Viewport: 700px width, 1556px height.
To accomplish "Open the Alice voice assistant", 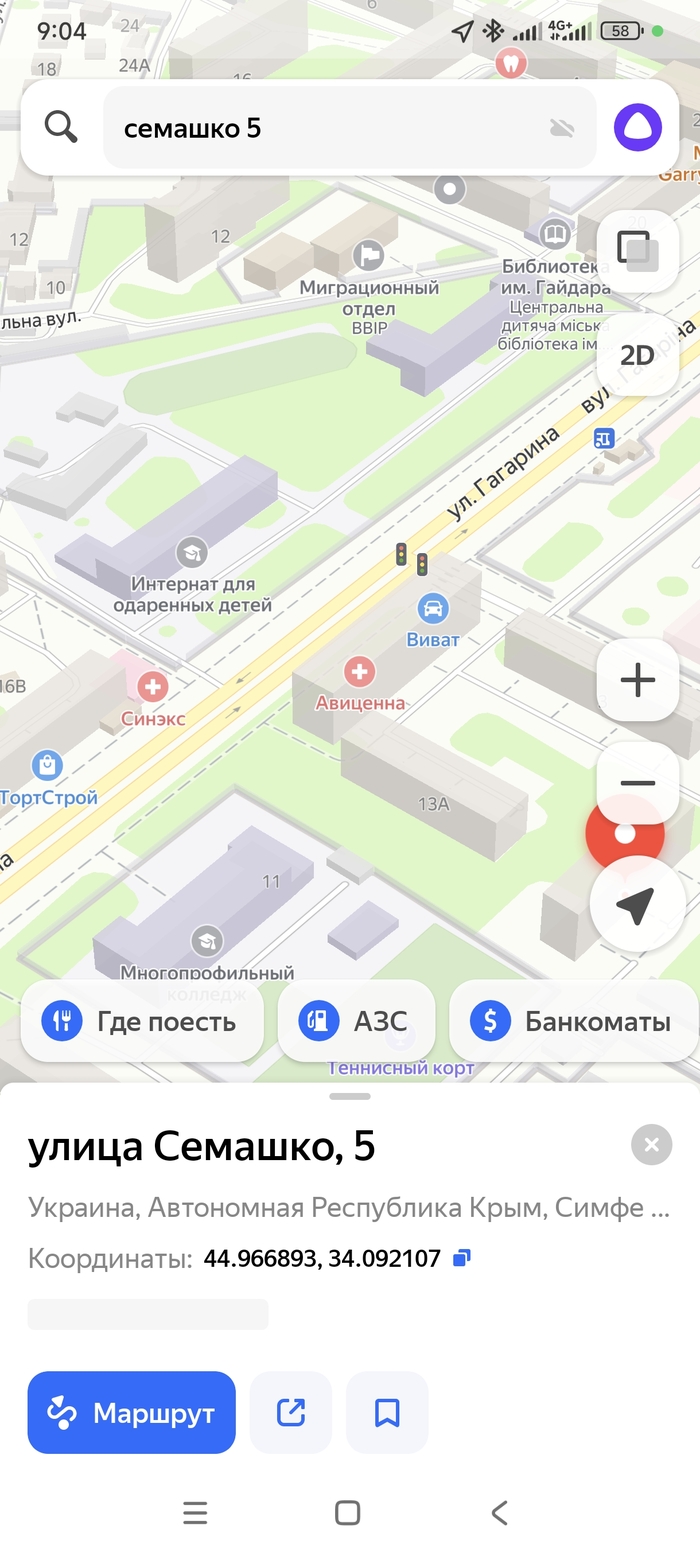I will 637,128.
